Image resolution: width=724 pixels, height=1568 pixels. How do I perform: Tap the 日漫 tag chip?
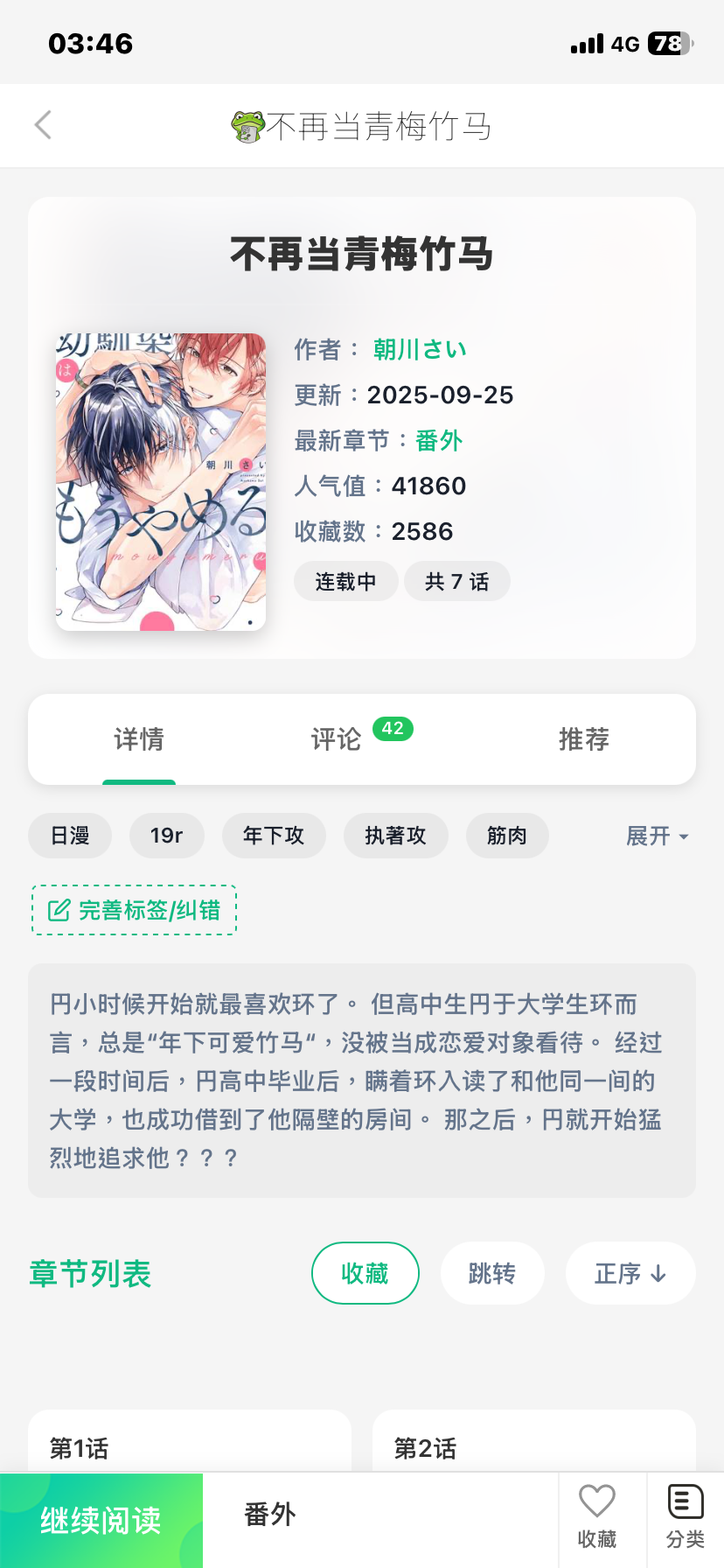coord(70,836)
